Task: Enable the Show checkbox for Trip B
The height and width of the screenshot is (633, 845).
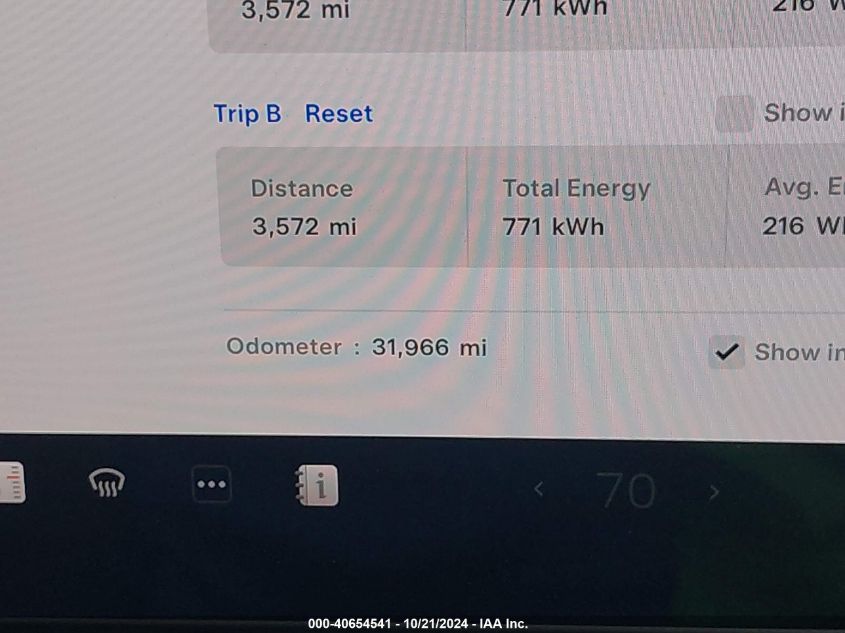Action: coord(734,114)
